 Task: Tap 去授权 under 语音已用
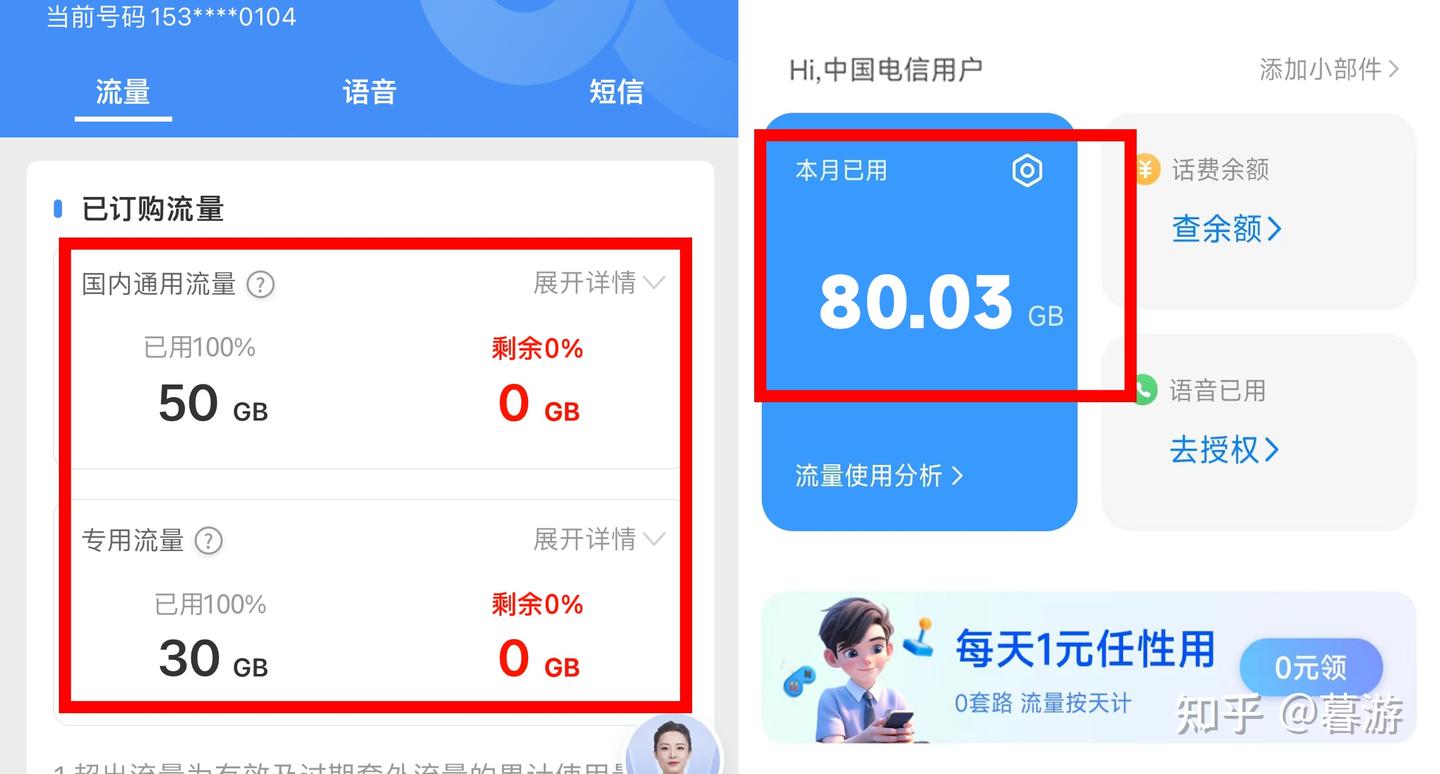click(1224, 450)
